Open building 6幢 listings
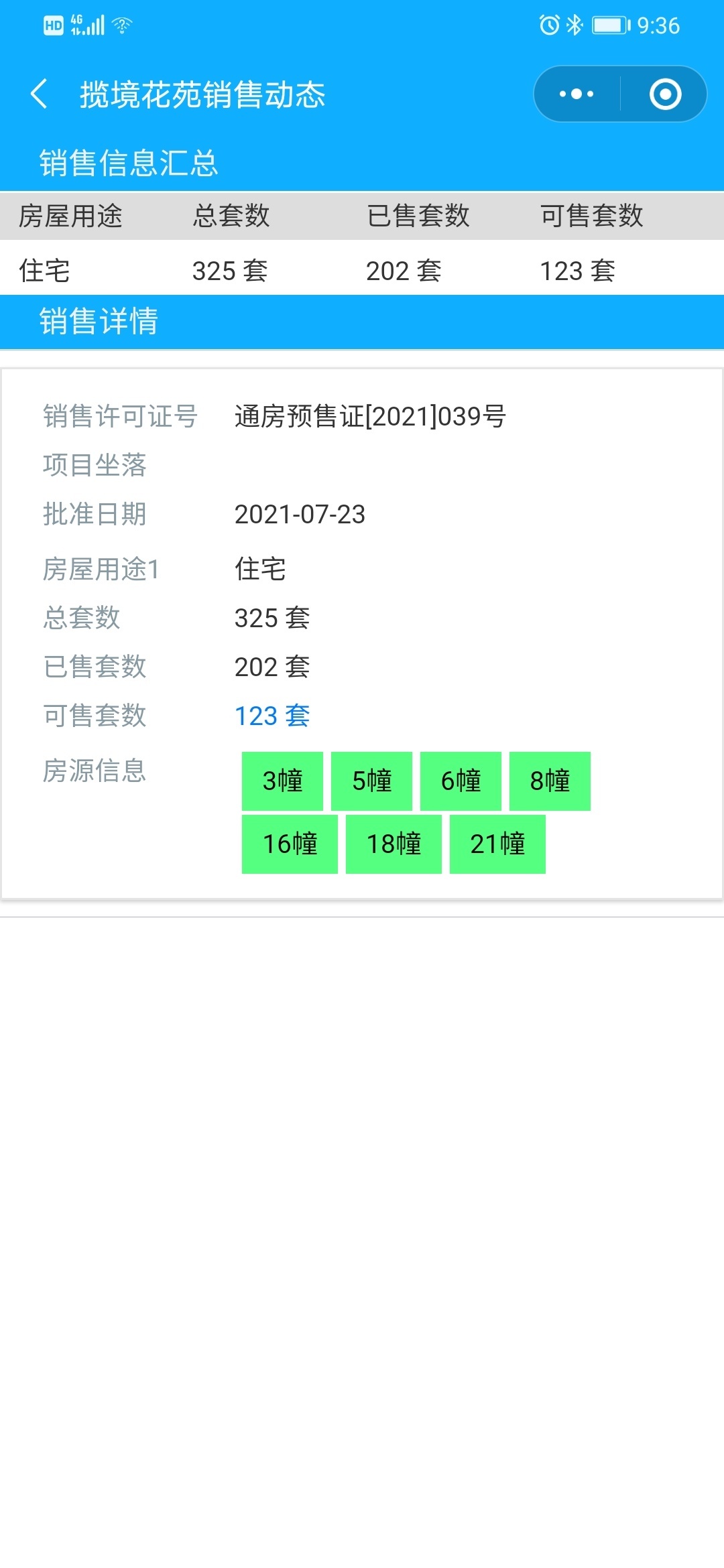The height and width of the screenshot is (1568, 724). tap(461, 781)
